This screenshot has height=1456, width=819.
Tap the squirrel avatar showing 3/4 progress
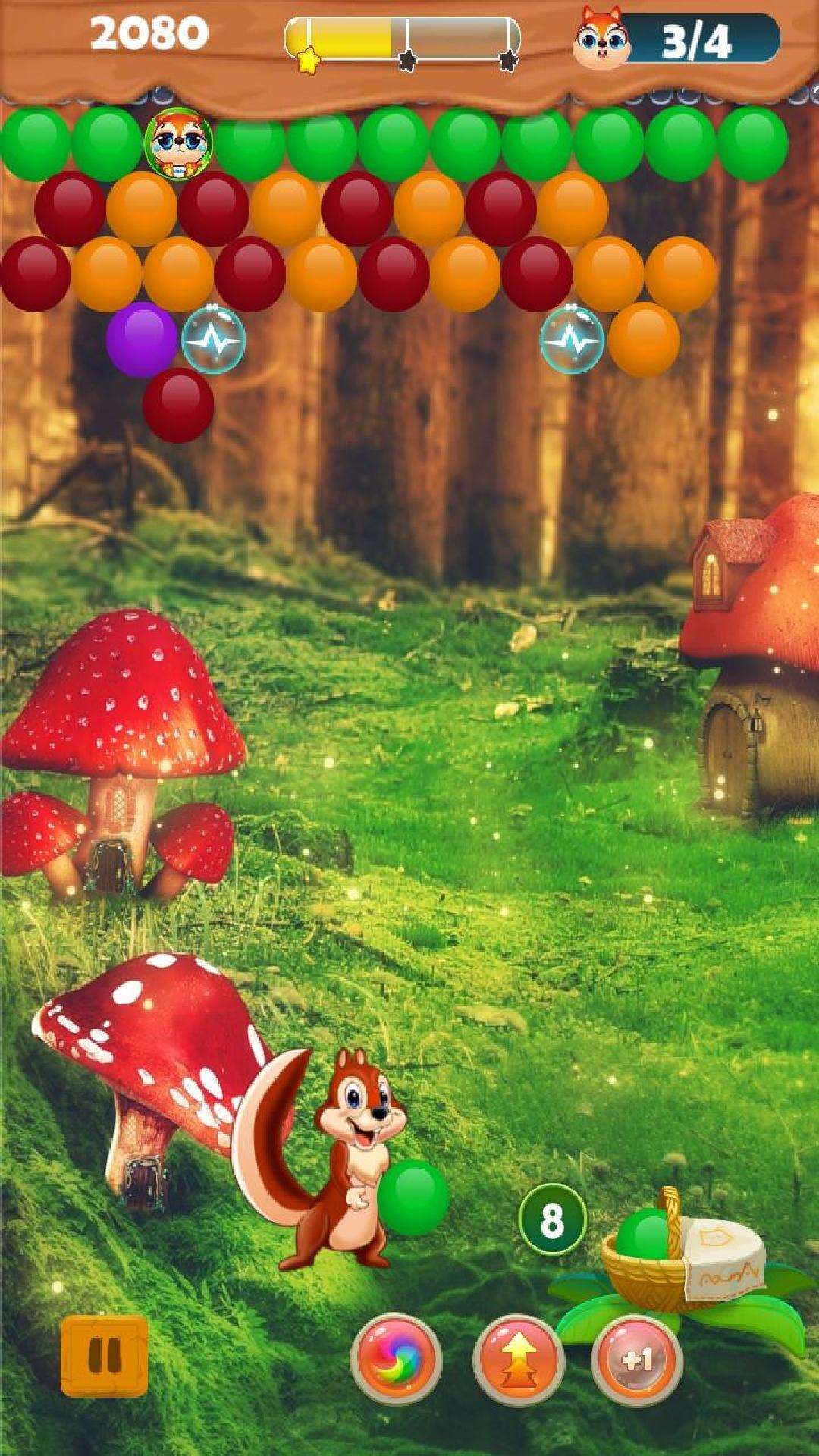(601, 36)
